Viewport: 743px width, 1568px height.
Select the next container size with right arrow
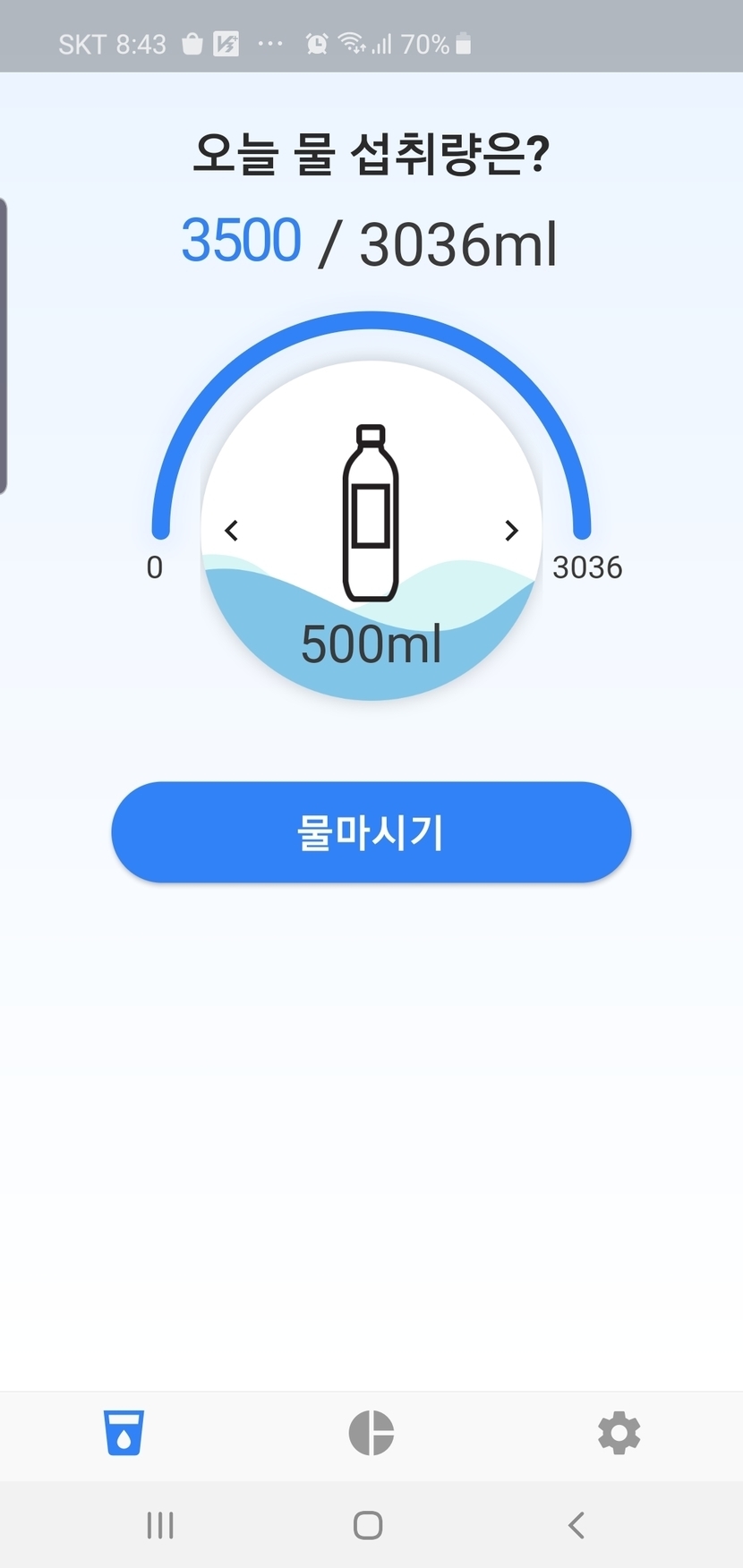[511, 531]
